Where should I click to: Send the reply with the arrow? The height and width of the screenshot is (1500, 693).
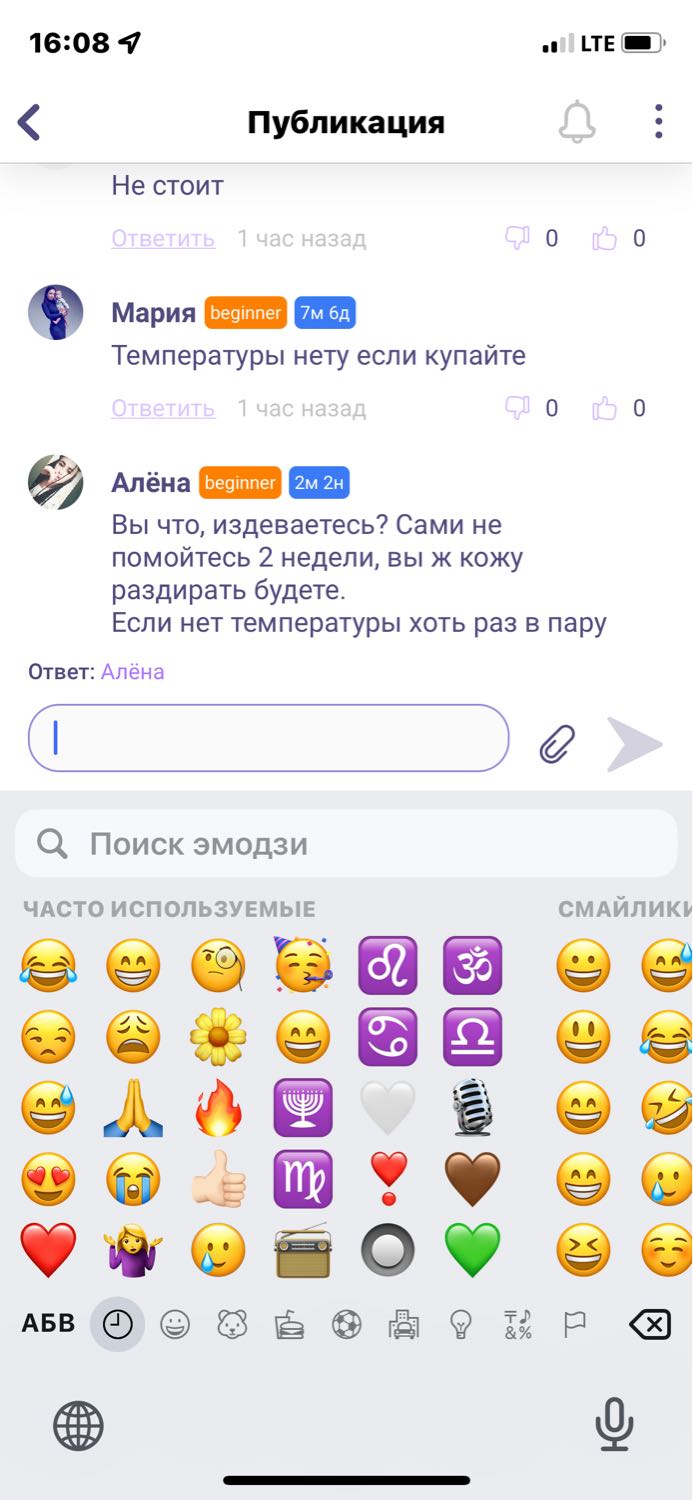(x=634, y=744)
